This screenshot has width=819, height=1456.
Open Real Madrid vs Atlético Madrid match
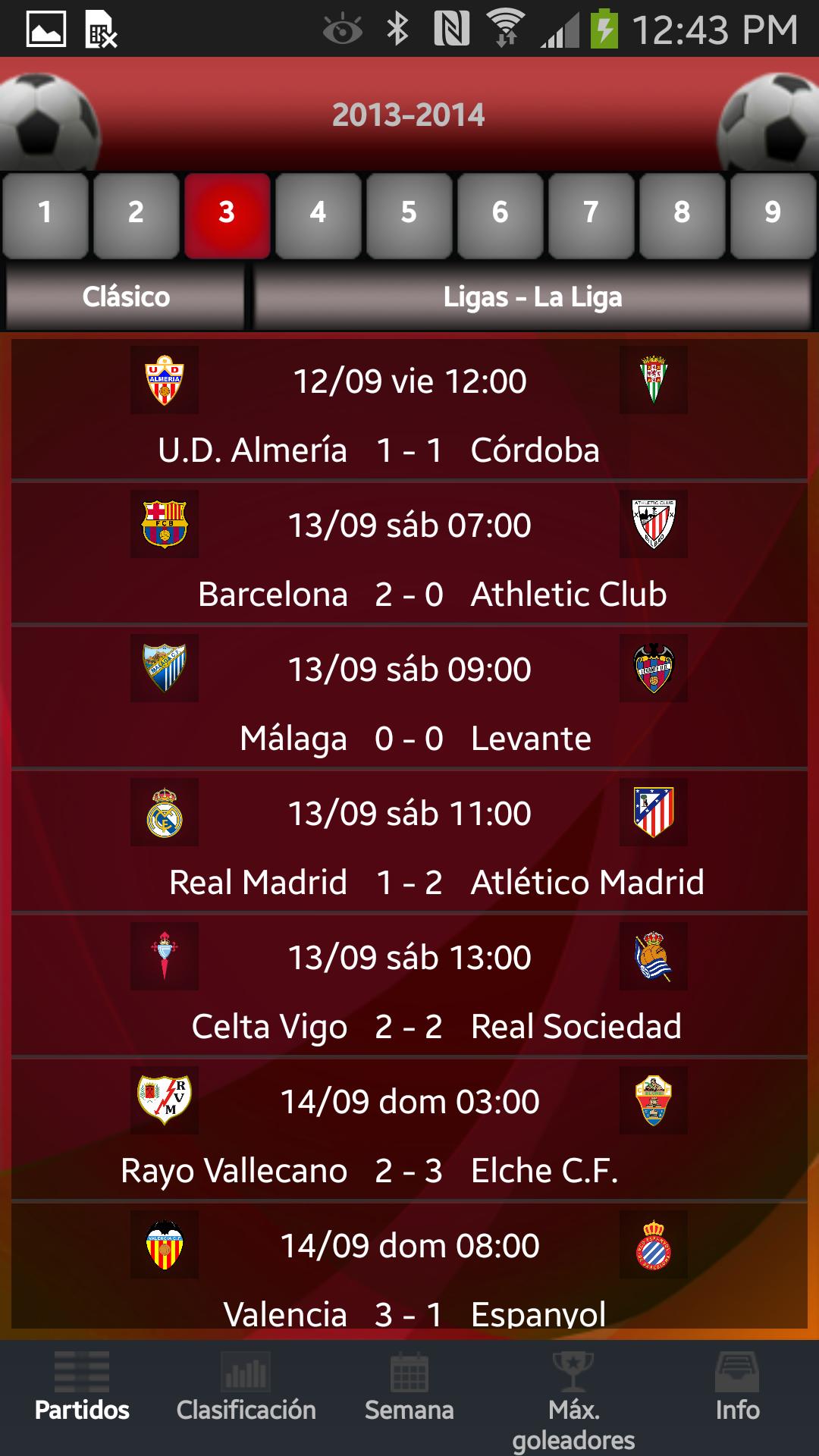click(x=409, y=841)
